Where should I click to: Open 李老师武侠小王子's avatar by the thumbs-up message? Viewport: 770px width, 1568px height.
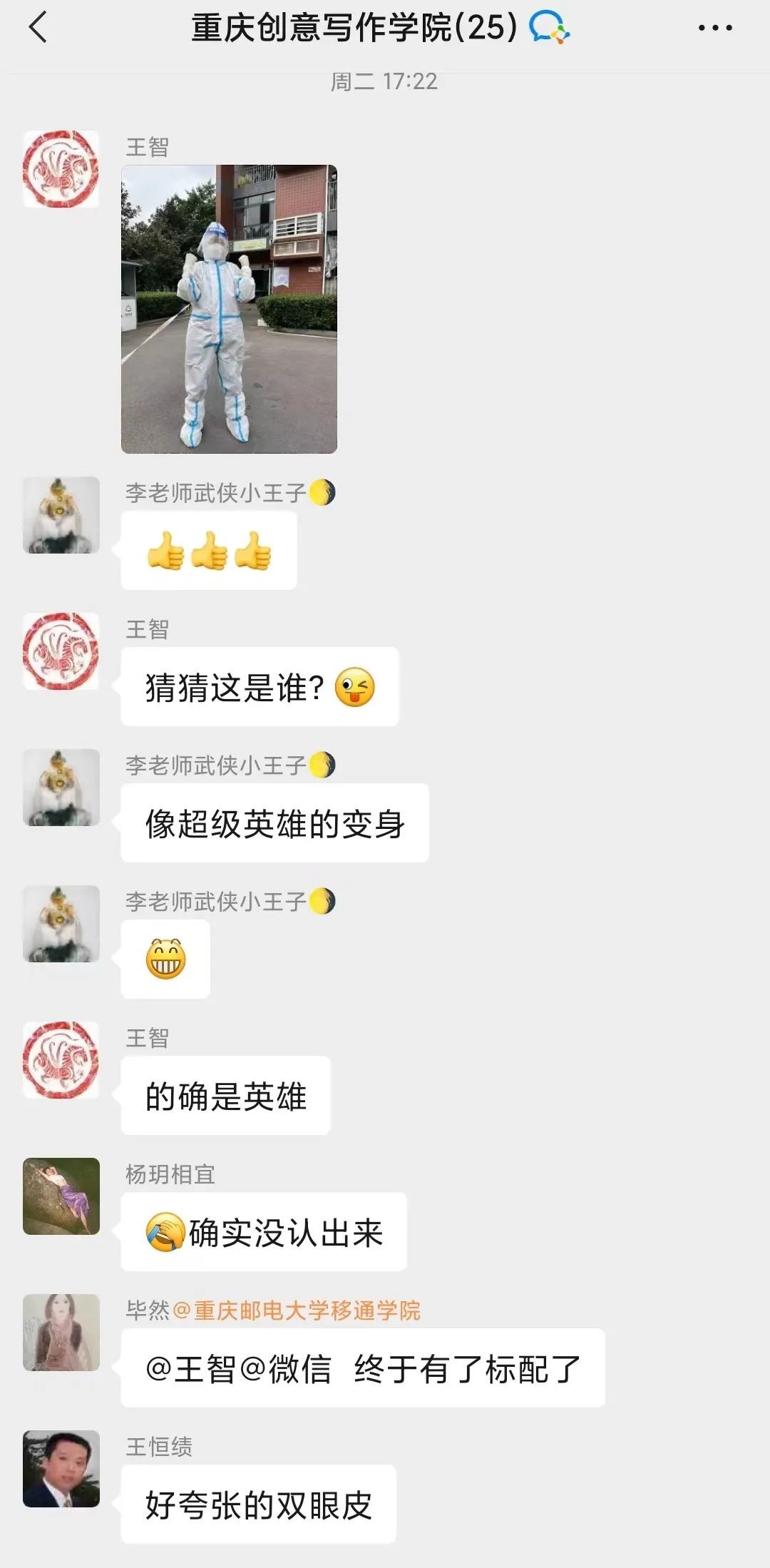(61, 515)
